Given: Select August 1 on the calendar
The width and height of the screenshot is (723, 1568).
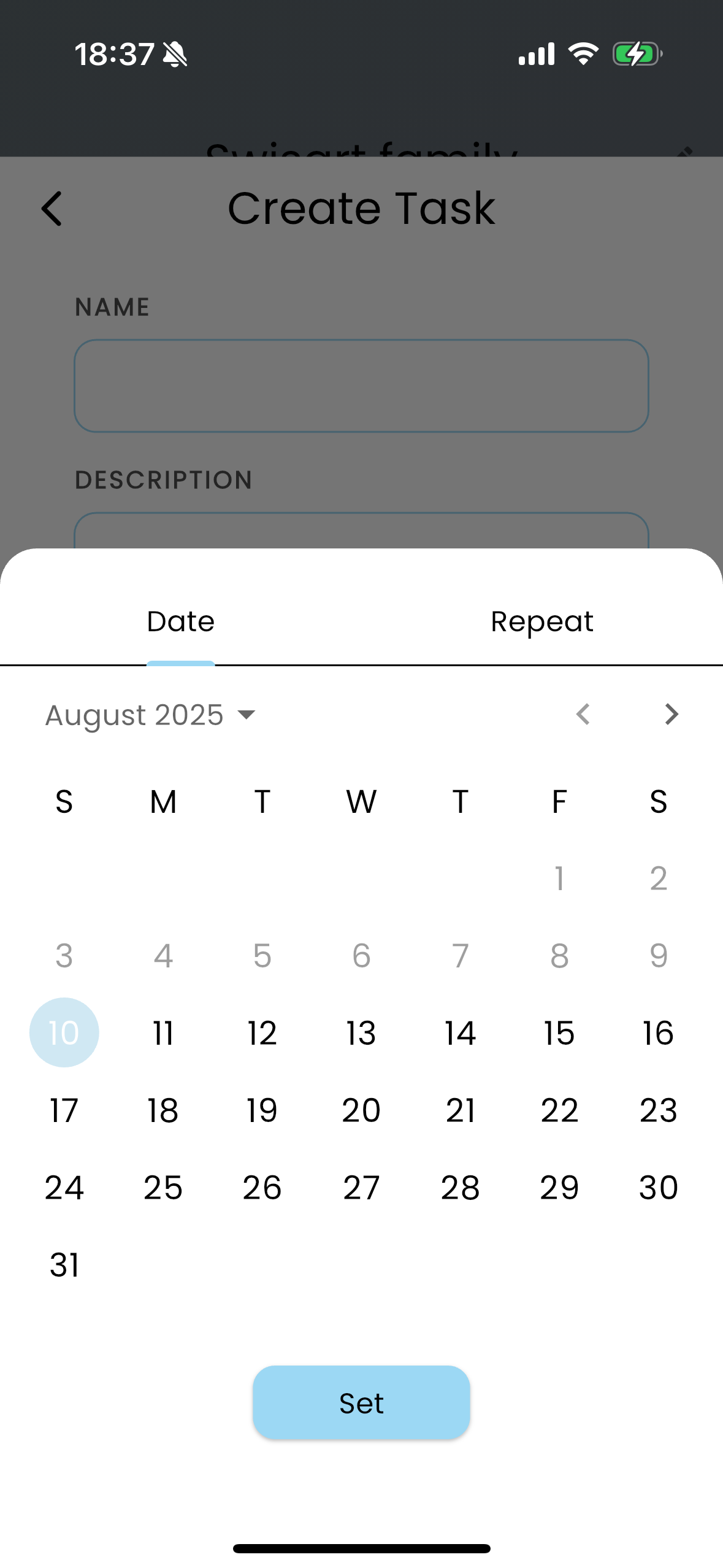Looking at the screenshot, I should point(559,878).
